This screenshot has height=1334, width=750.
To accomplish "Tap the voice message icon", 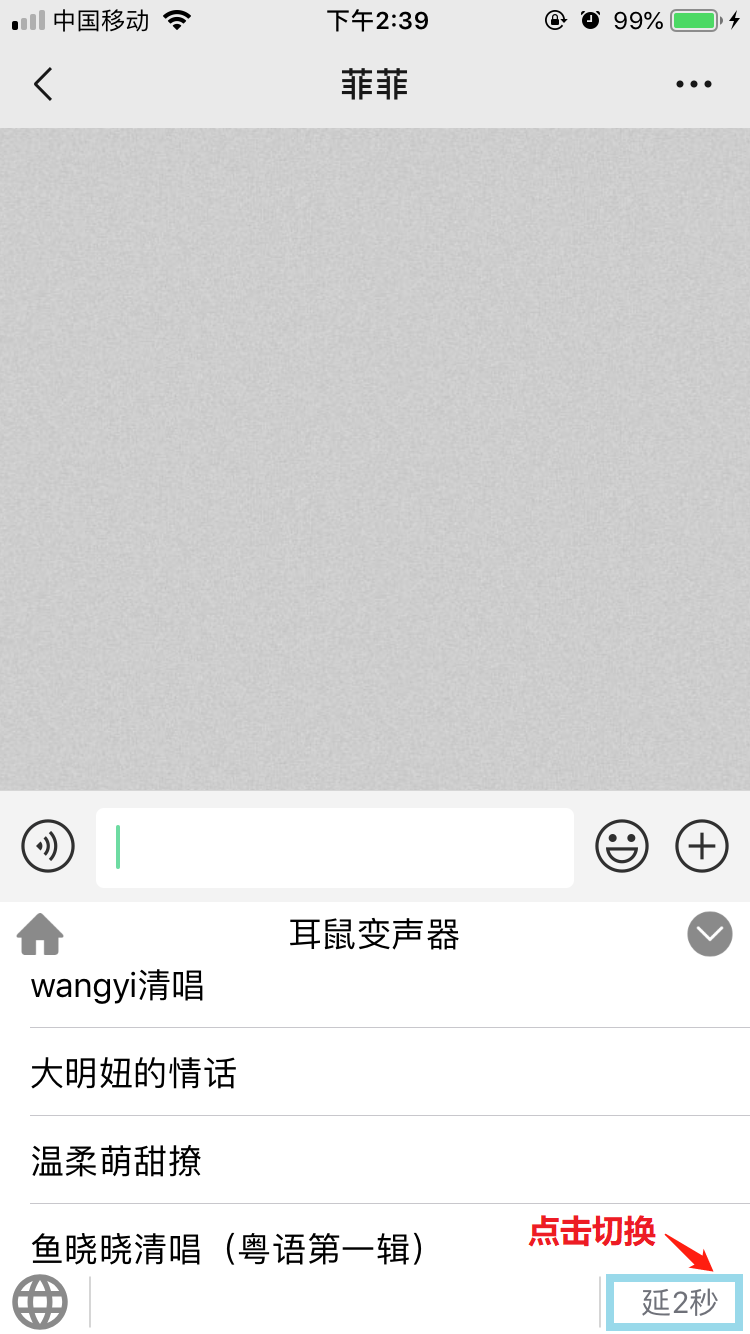I will 47,846.
